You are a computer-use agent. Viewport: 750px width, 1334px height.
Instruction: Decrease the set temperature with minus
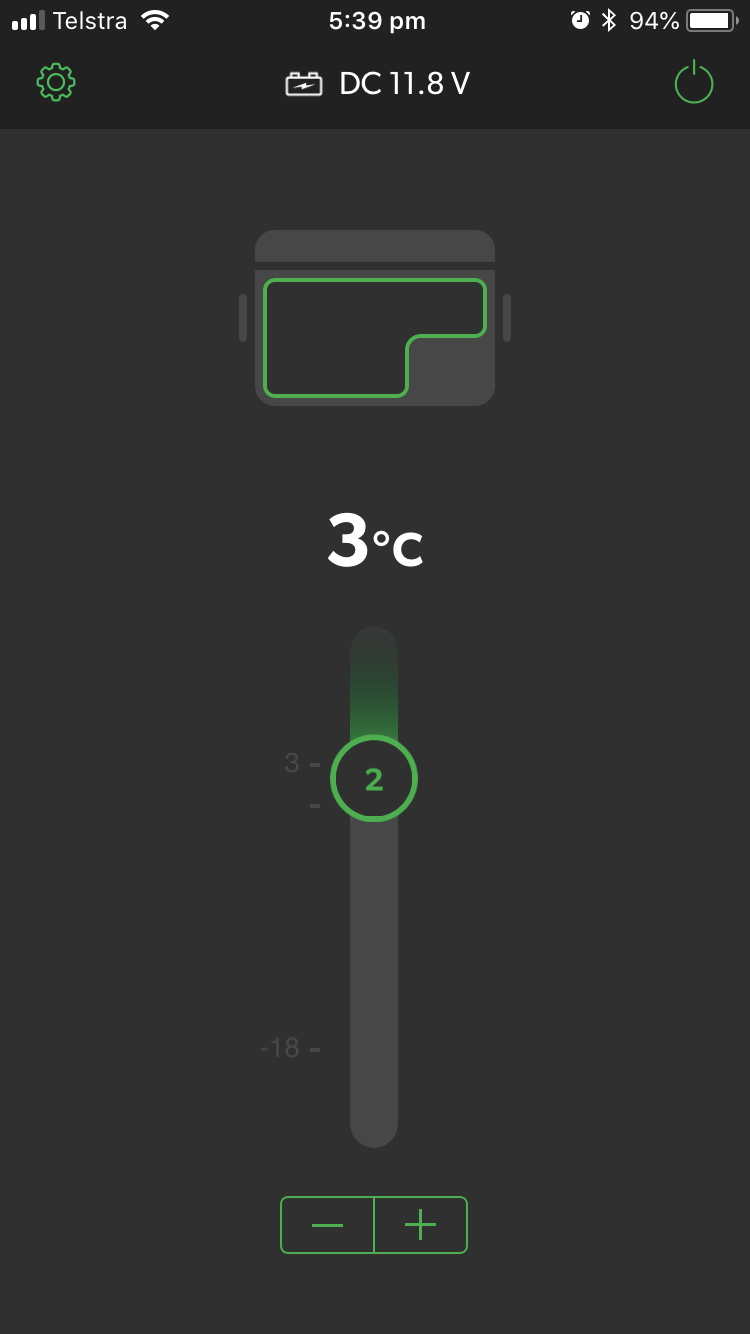pos(327,1225)
